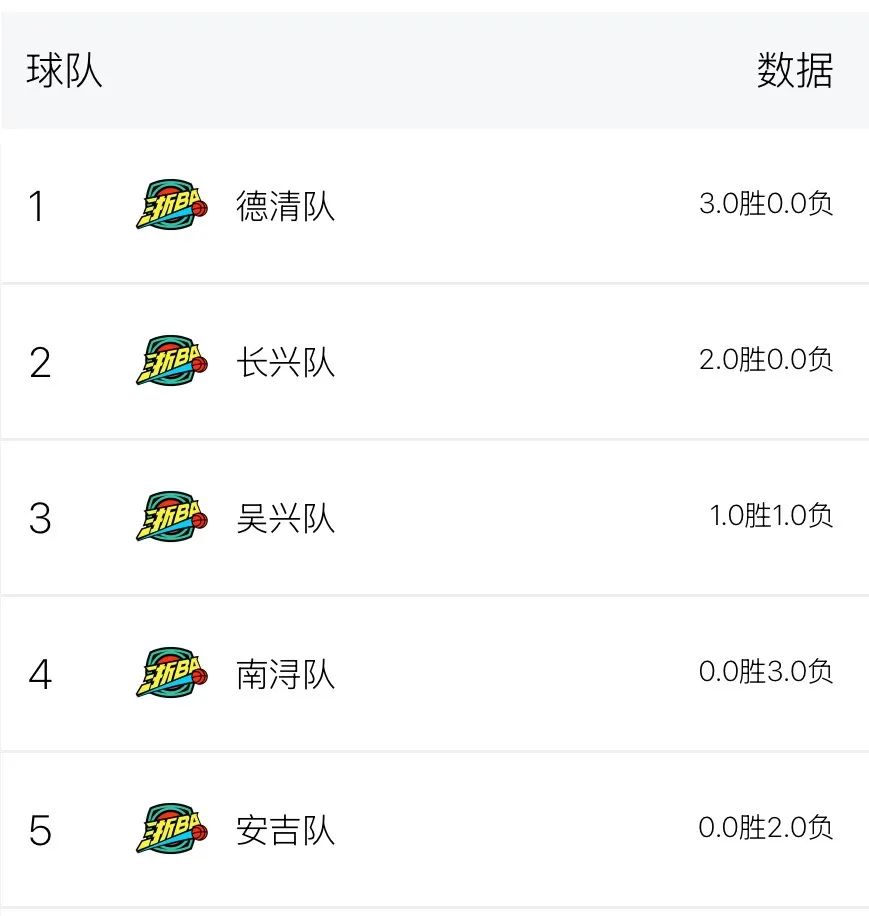Viewport: 869px width, 916px height.
Task: Click the 吴兴队 team name
Action: pyautogui.click(x=285, y=518)
